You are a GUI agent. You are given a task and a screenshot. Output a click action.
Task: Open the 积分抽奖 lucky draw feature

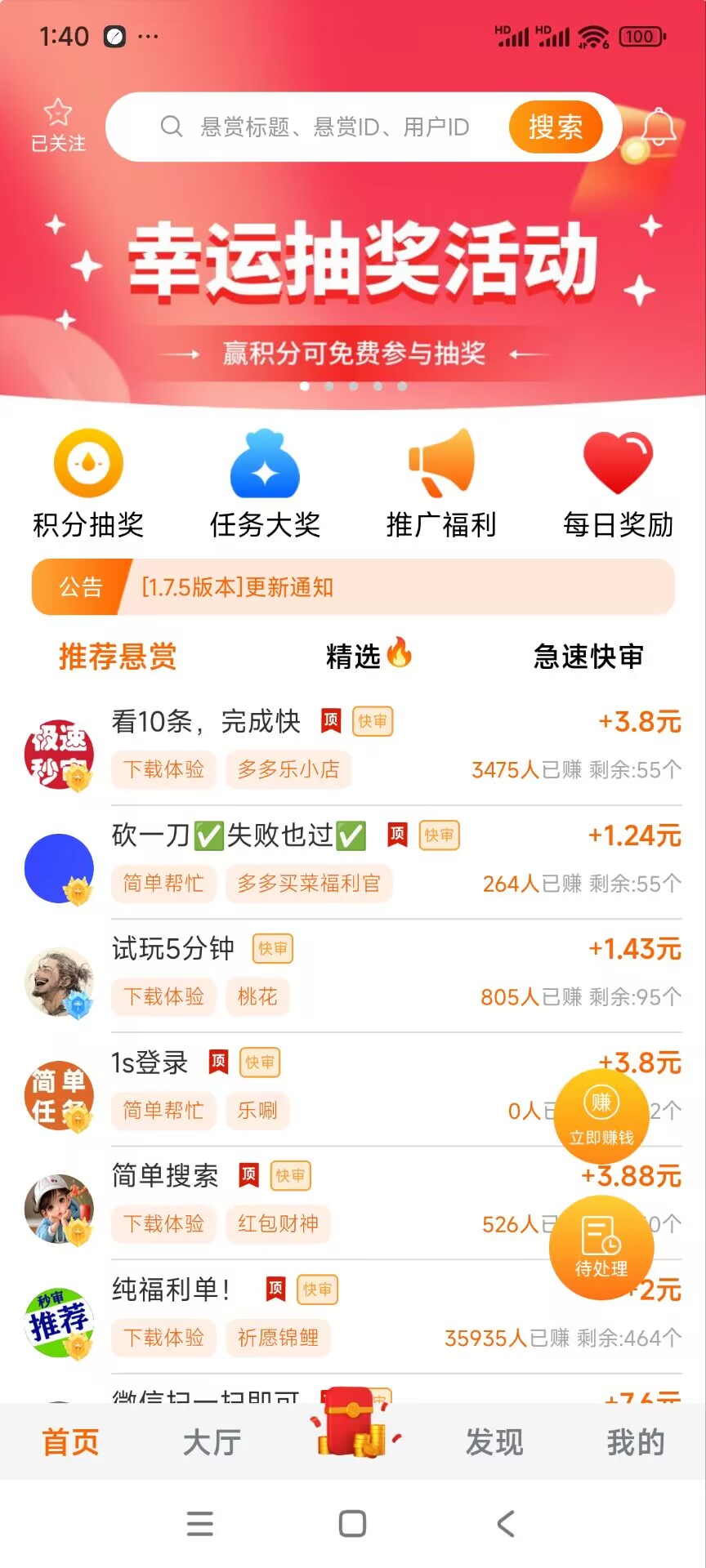(x=87, y=482)
